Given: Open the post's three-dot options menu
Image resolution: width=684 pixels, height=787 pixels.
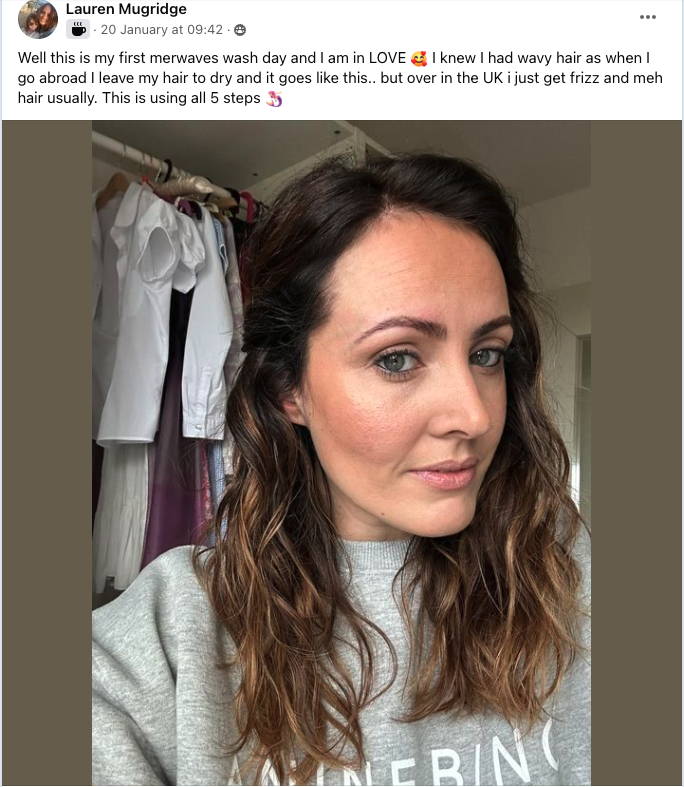Looking at the screenshot, I should coord(648,17).
